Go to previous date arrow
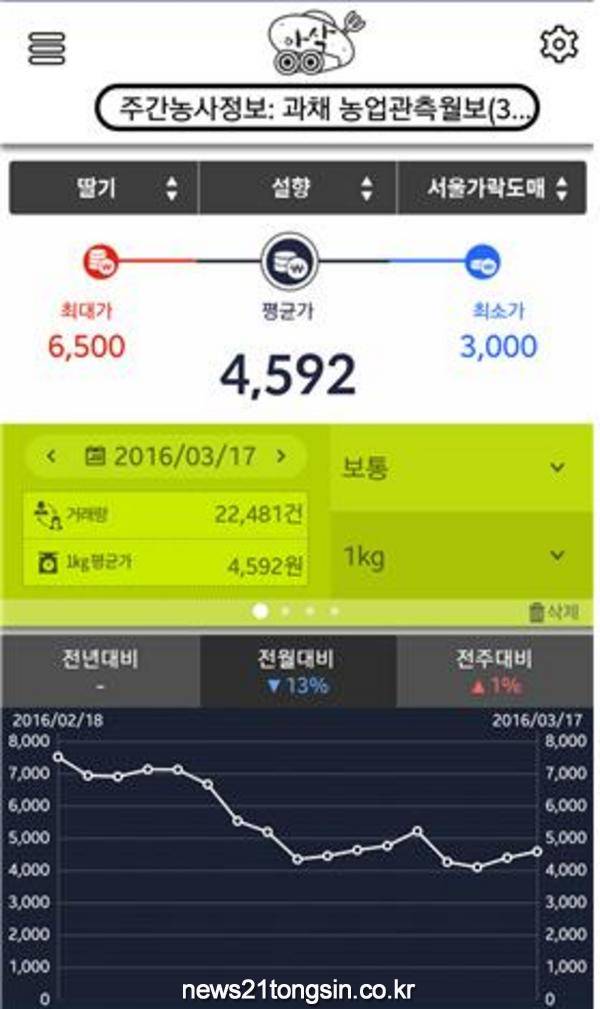This screenshot has height=1009, width=600. pyautogui.click(x=51, y=457)
